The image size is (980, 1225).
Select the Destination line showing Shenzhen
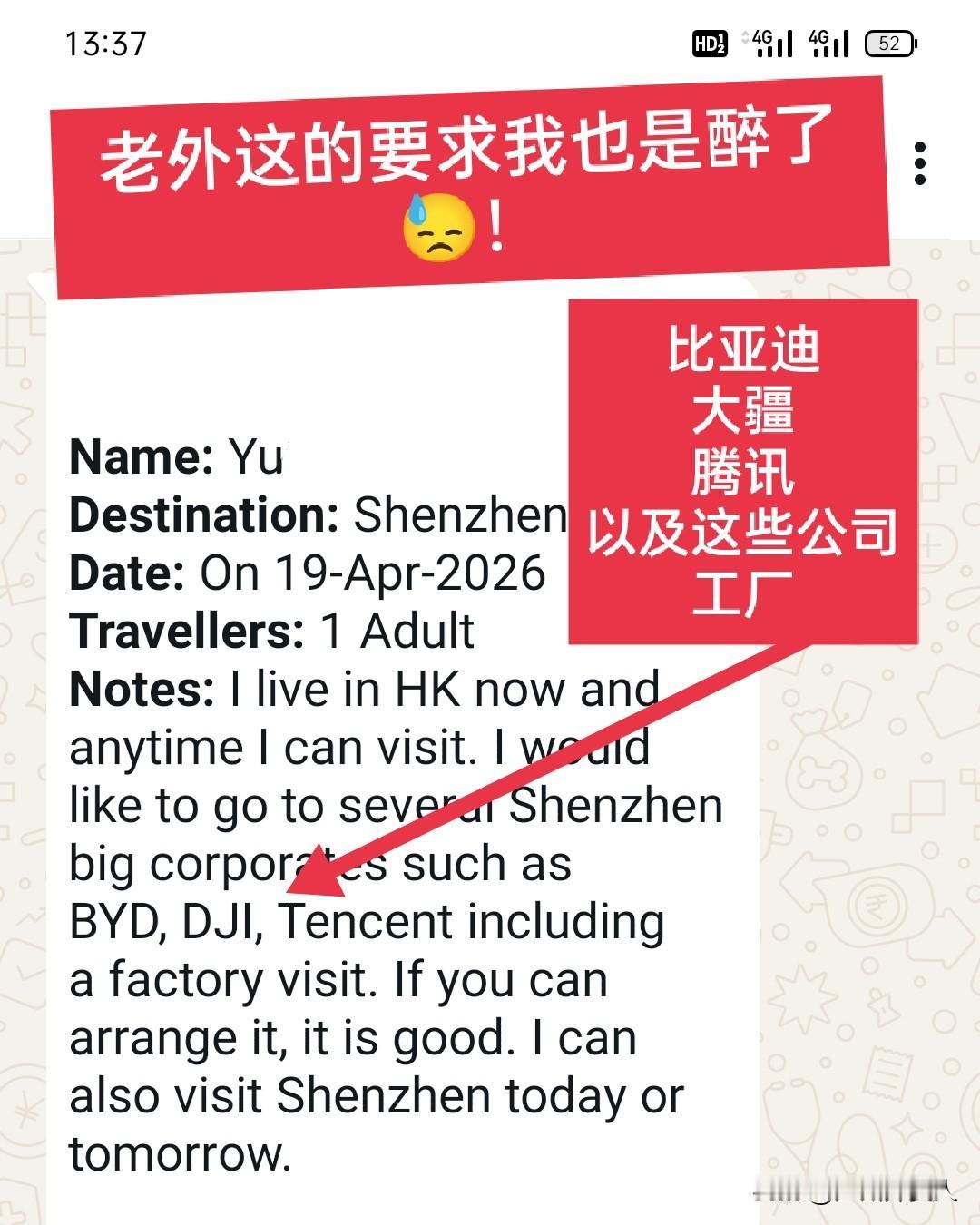(318, 514)
